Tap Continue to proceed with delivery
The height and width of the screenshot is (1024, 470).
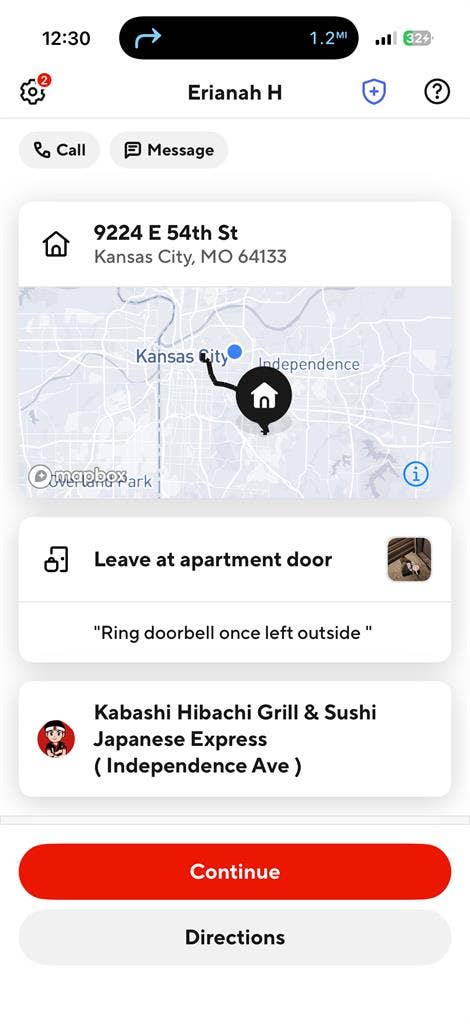tap(235, 871)
